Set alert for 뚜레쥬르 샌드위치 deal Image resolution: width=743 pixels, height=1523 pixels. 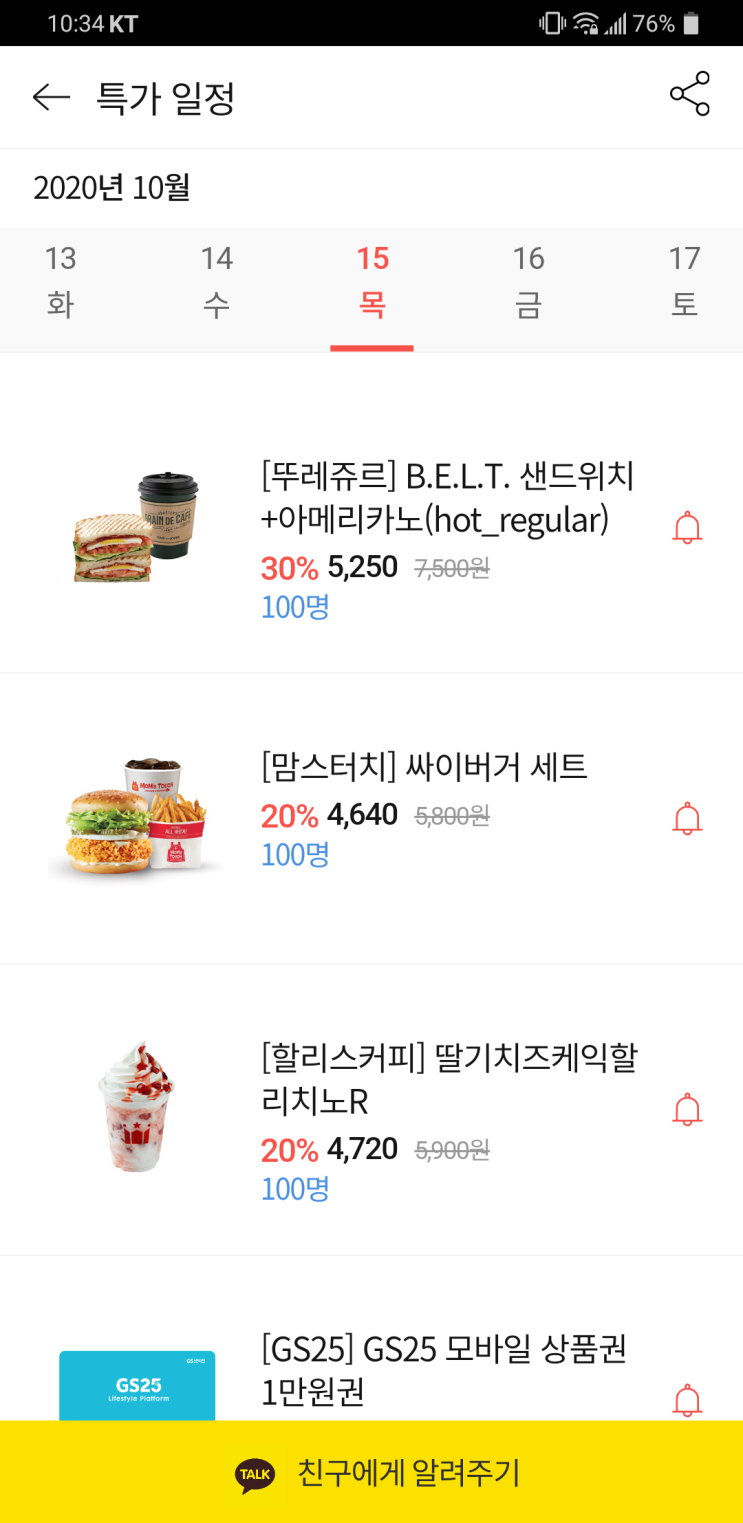coord(687,528)
